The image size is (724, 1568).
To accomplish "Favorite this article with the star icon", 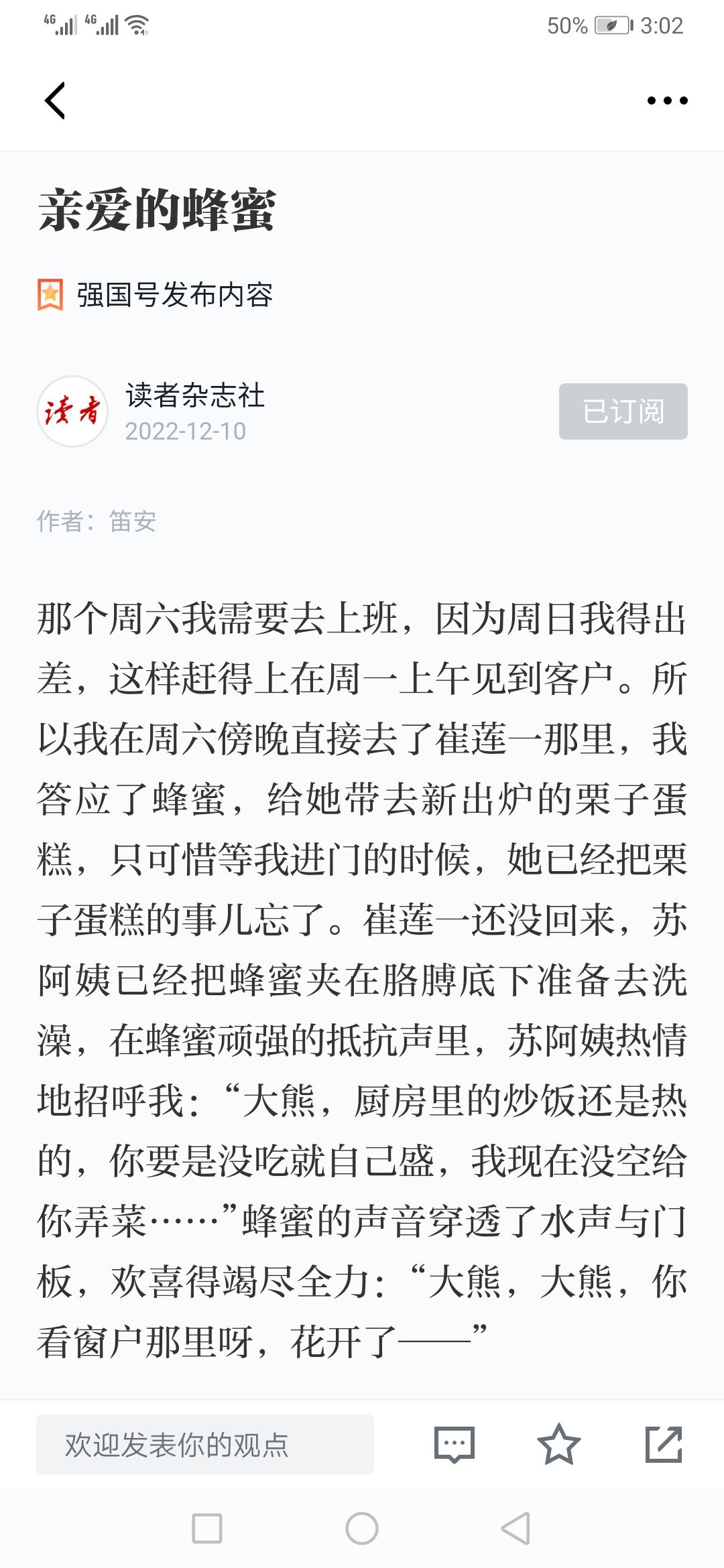I will [x=558, y=1444].
